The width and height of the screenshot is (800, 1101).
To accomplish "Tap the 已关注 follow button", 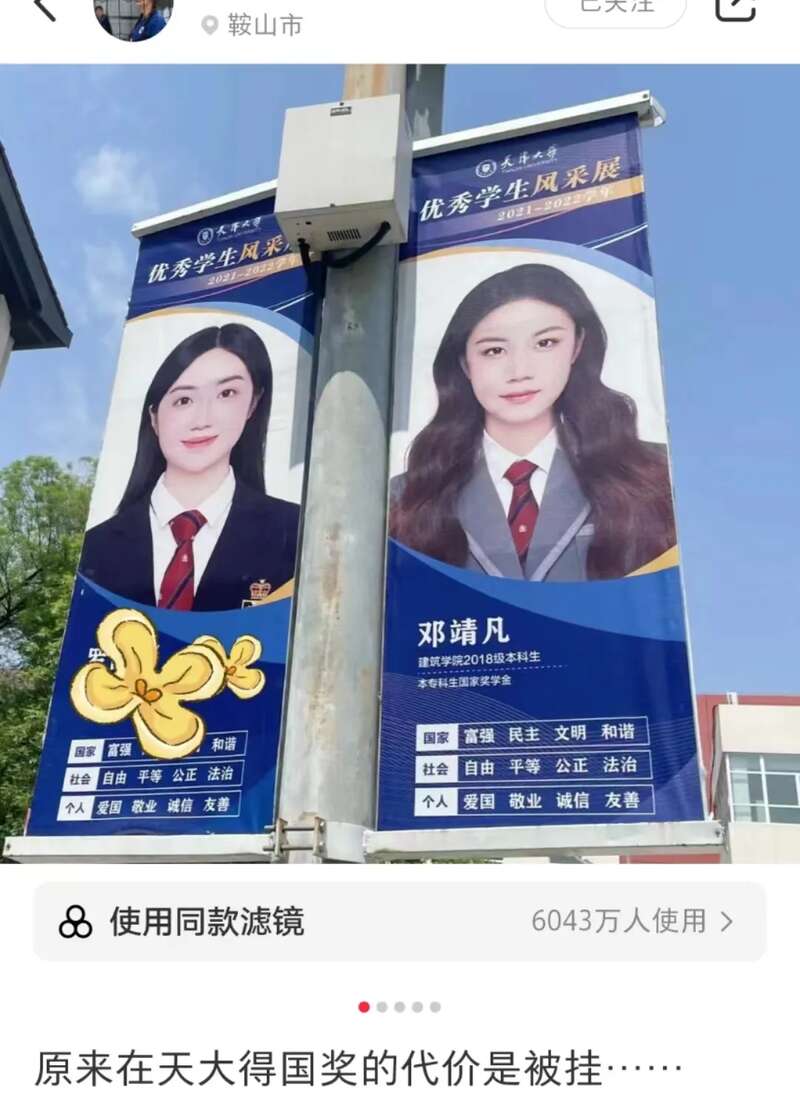I will pos(615,10).
